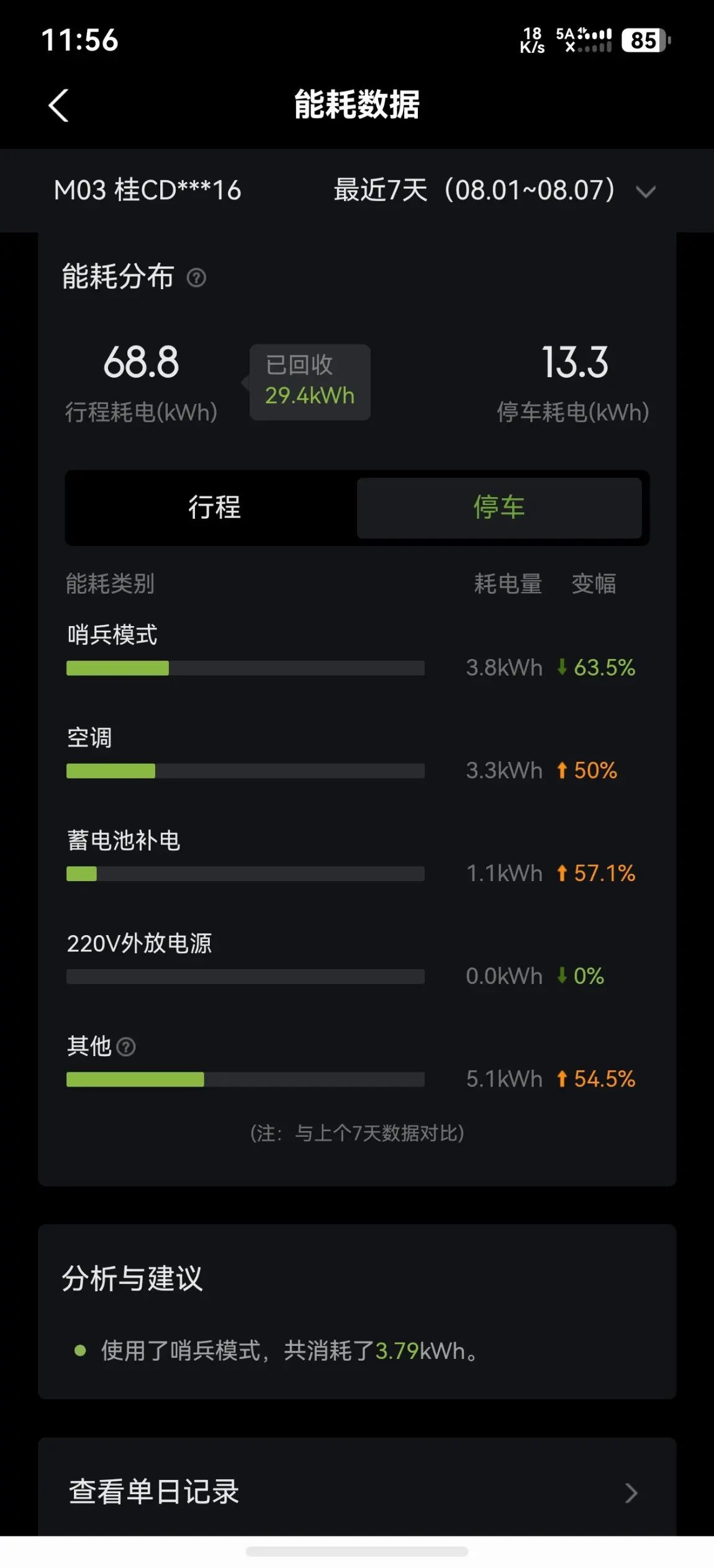Image resolution: width=714 pixels, height=1568 pixels.
Task: Select the 停车 tab
Action: 499,508
